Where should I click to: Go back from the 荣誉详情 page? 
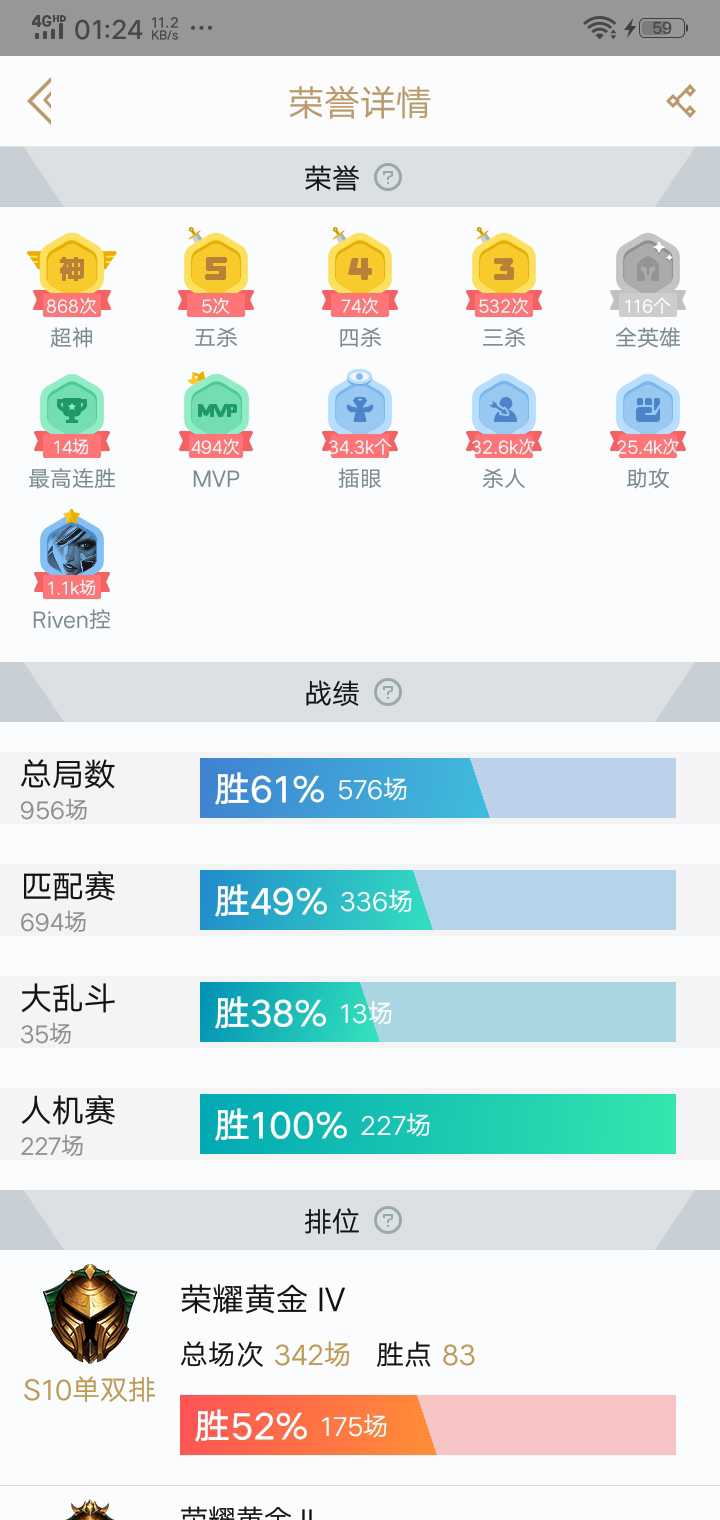point(39,102)
